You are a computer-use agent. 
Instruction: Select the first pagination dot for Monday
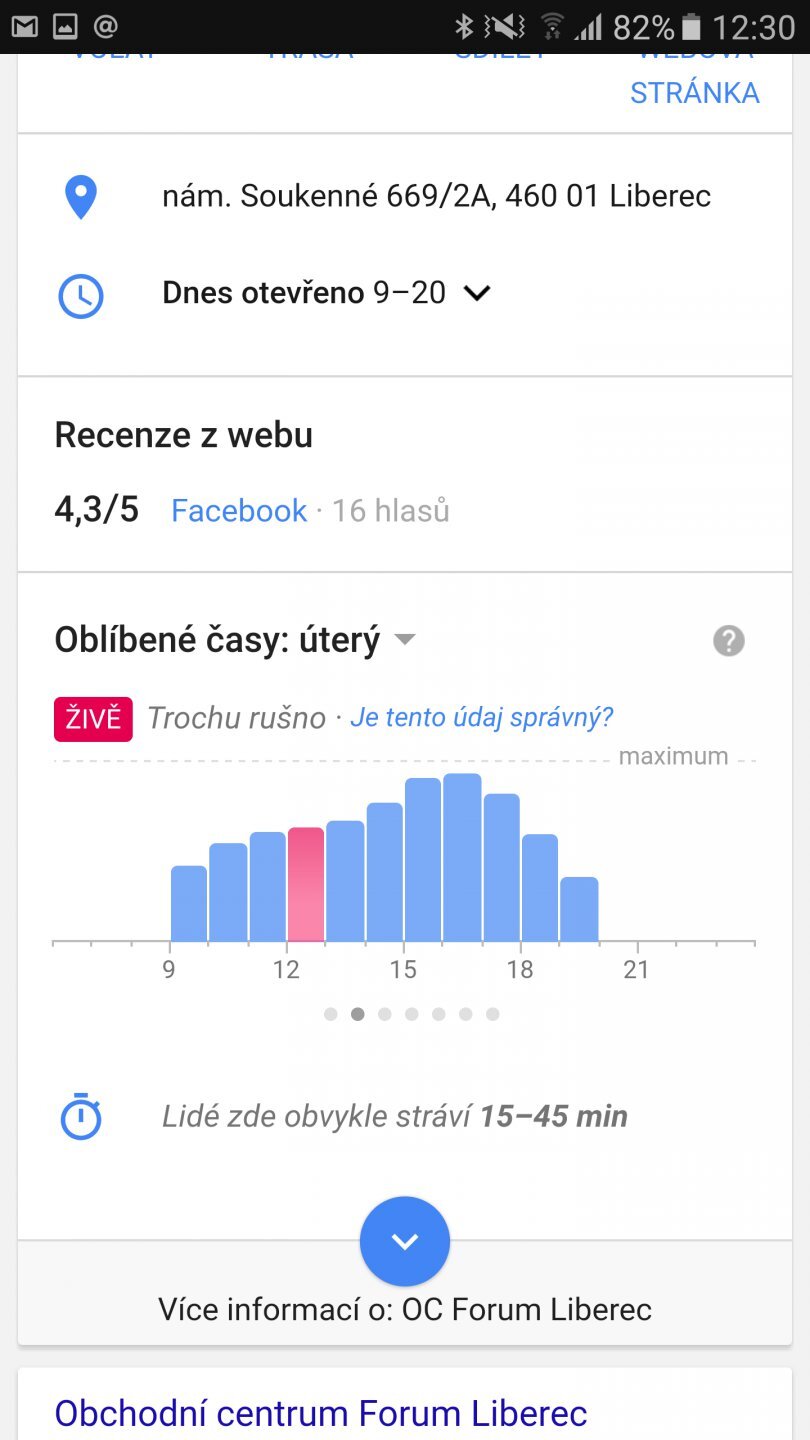[x=330, y=1013]
